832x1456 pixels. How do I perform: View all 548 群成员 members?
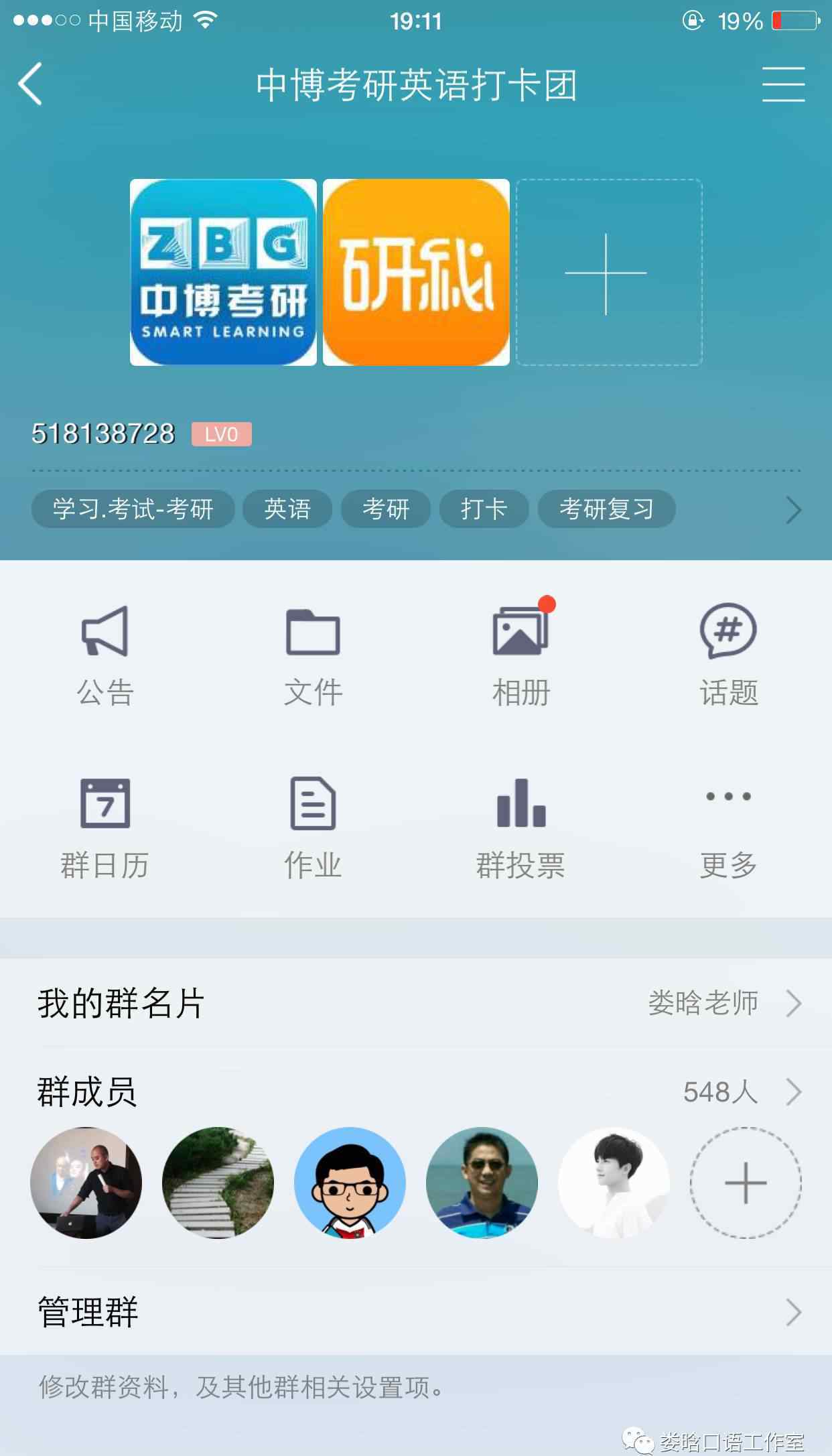pyautogui.click(x=416, y=1091)
